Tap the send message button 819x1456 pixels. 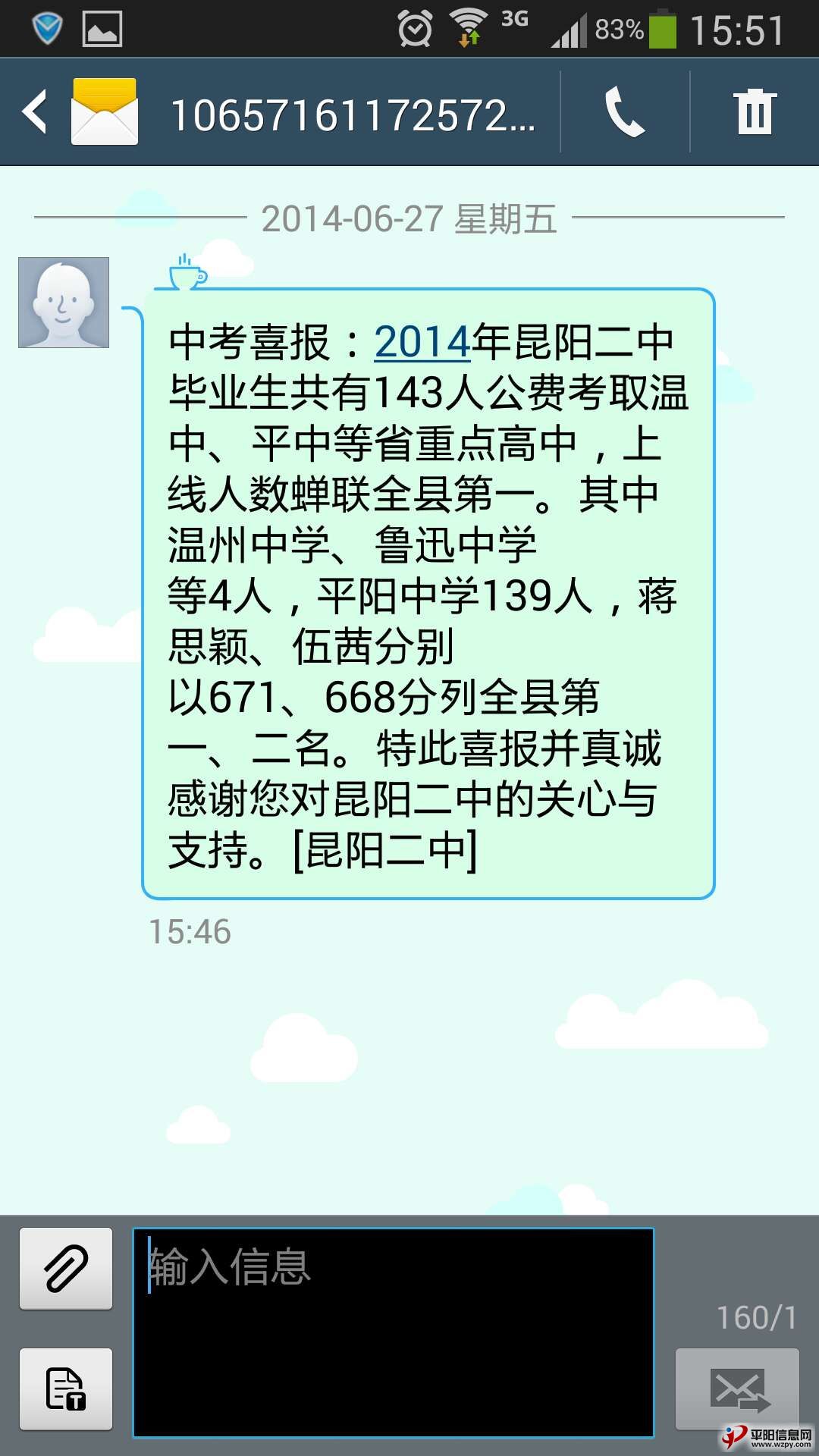click(737, 1389)
